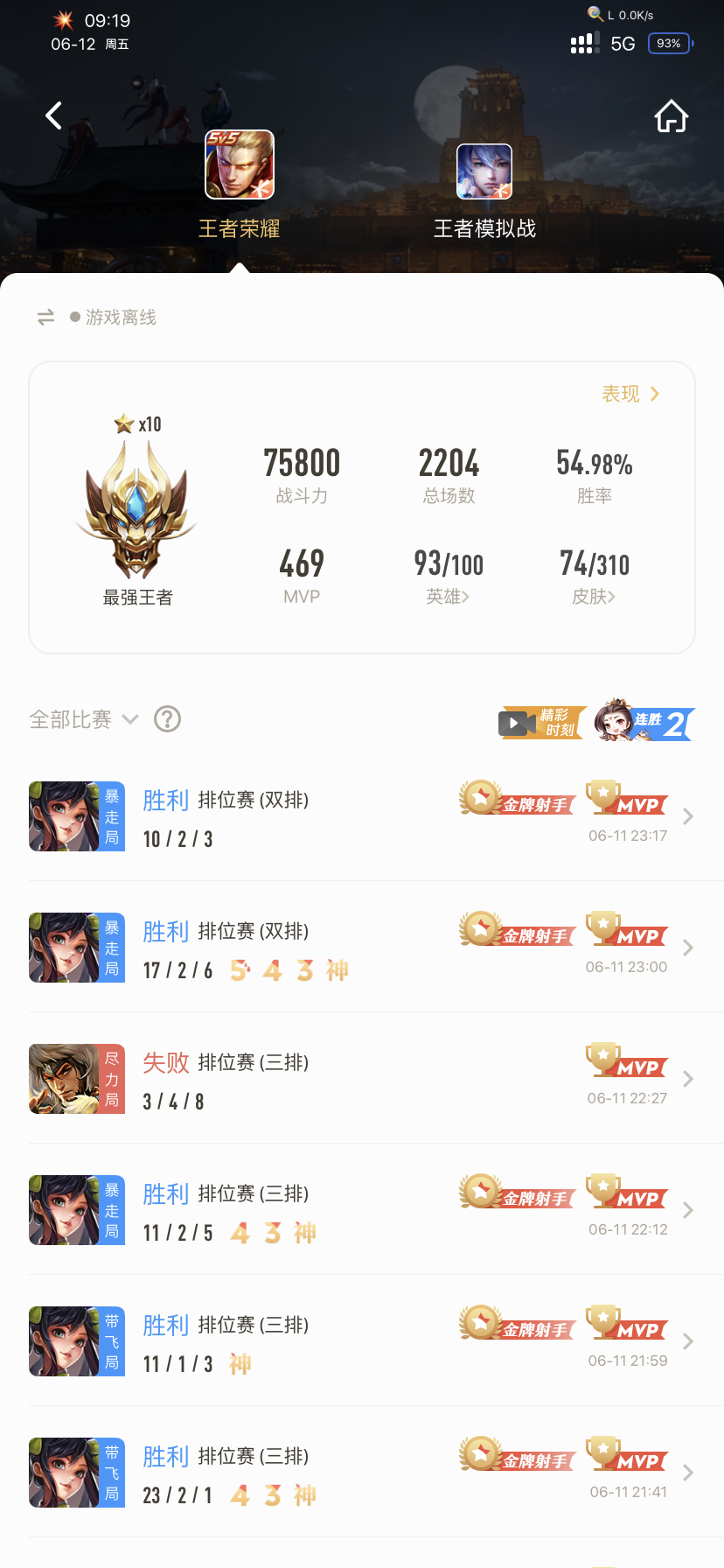Open the 表现 performance link
The width and height of the screenshot is (724, 1568).
point(630,394)
